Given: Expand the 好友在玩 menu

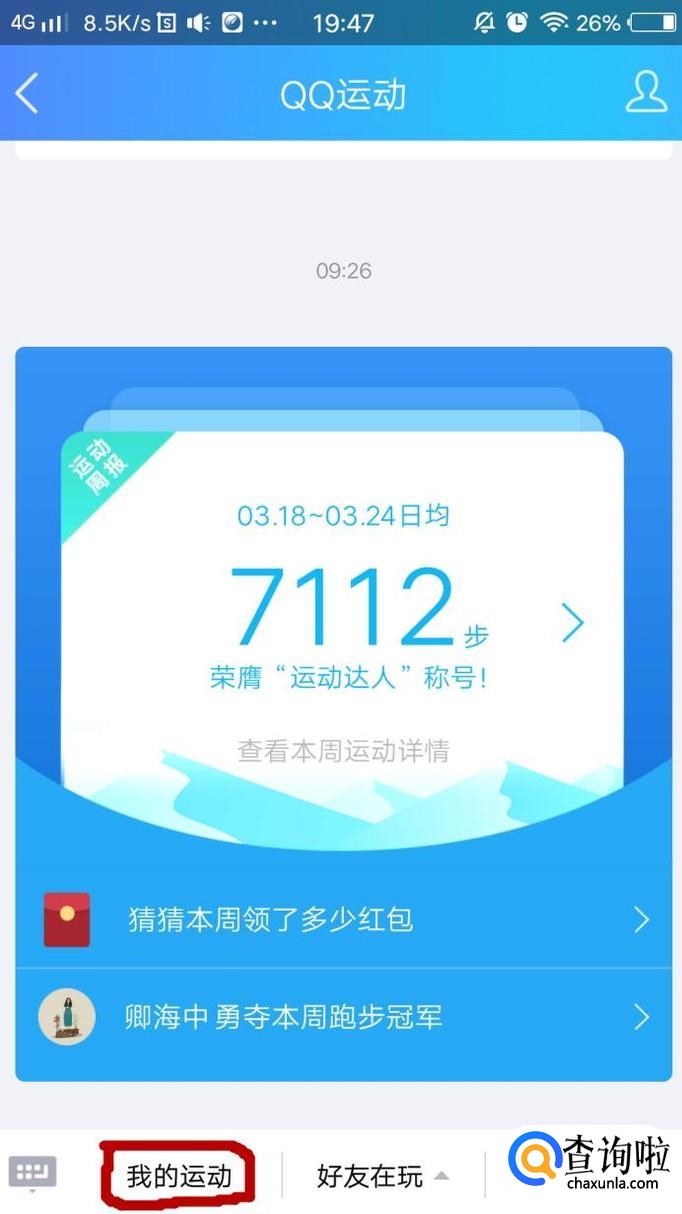Looking at the screenshot, I should coord(382,1176).
